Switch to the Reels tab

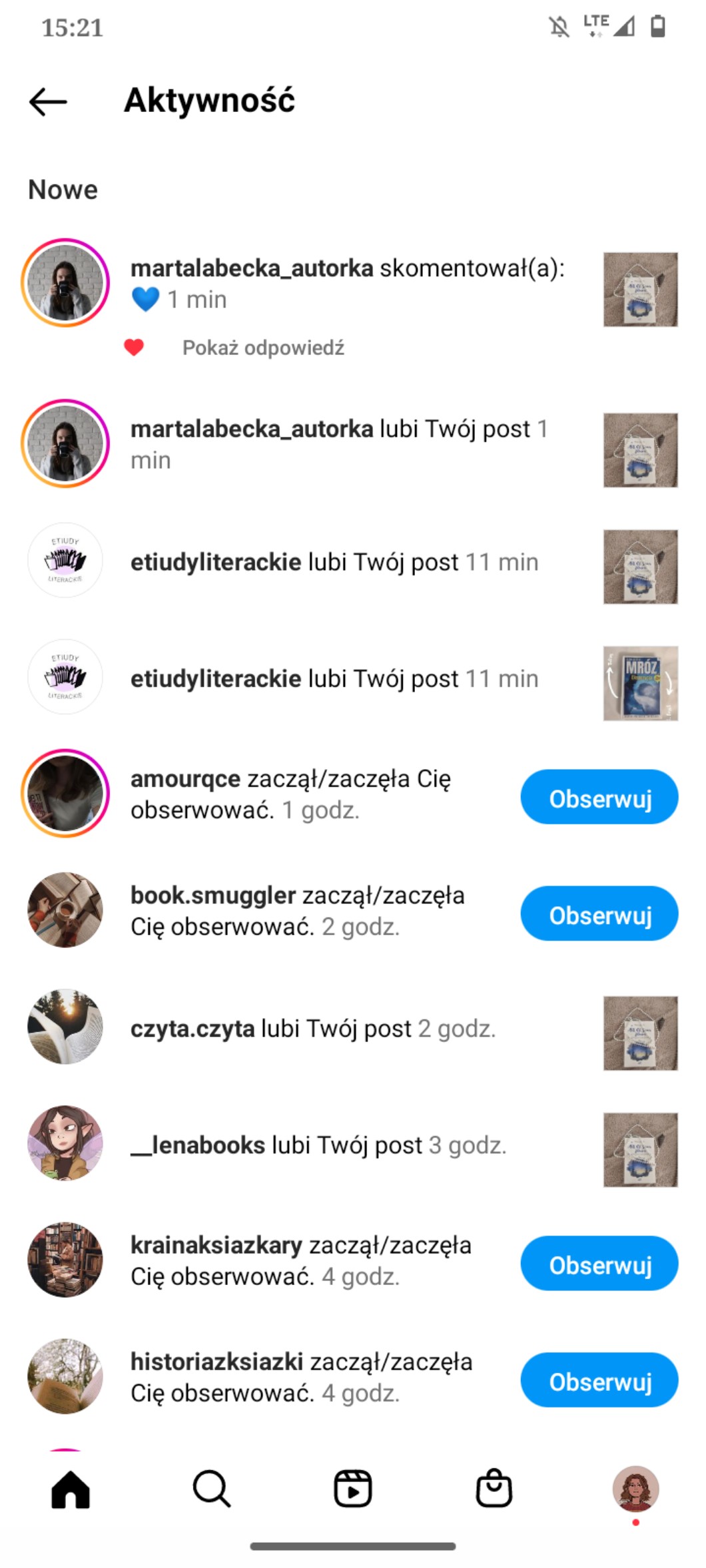tap(353, 1489)
